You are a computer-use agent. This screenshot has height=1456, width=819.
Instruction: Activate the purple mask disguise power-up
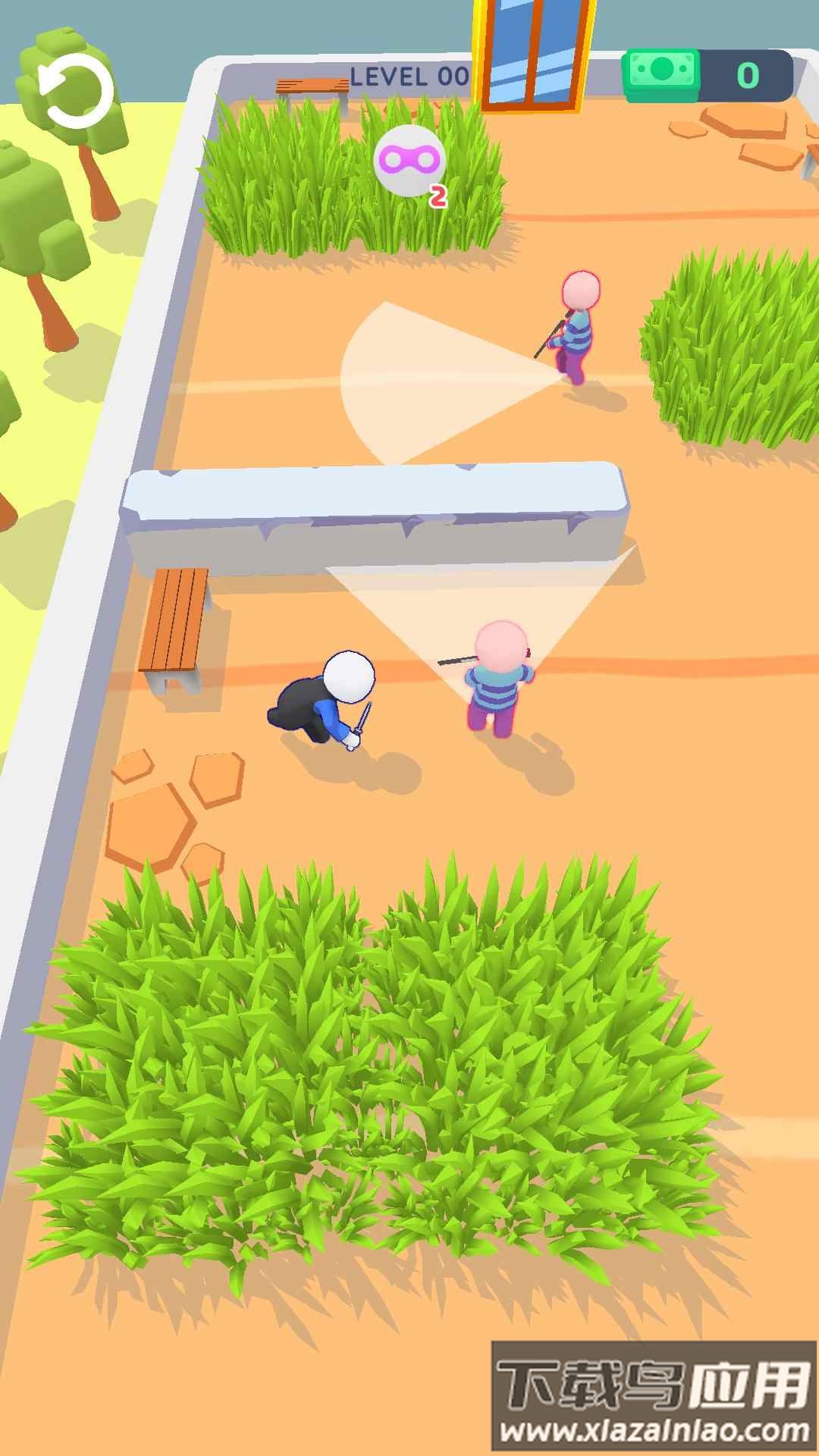click(x=409, y=161)
